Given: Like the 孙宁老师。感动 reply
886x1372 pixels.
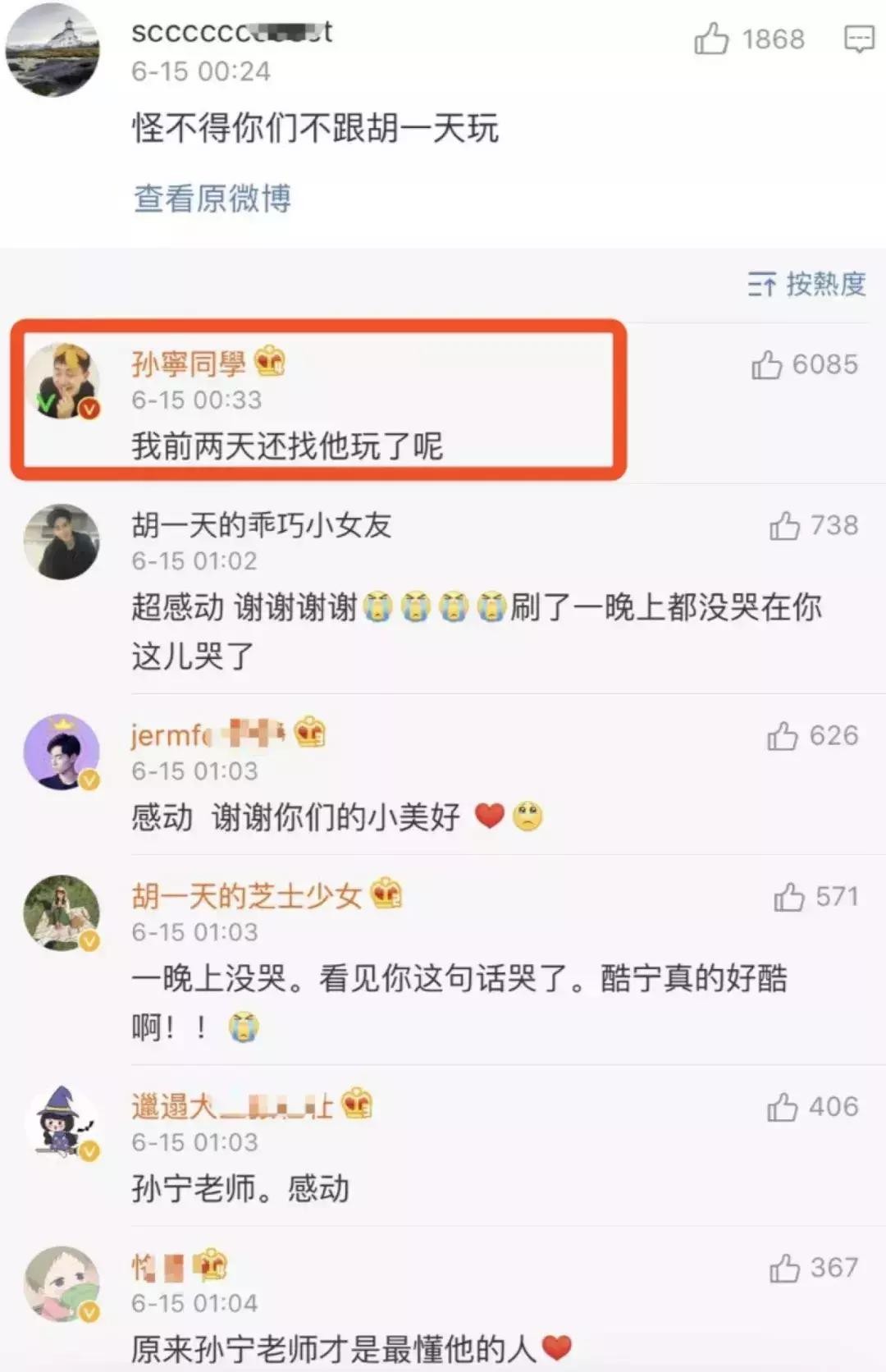Looking at the screenshot, I should click(783, 1107).
